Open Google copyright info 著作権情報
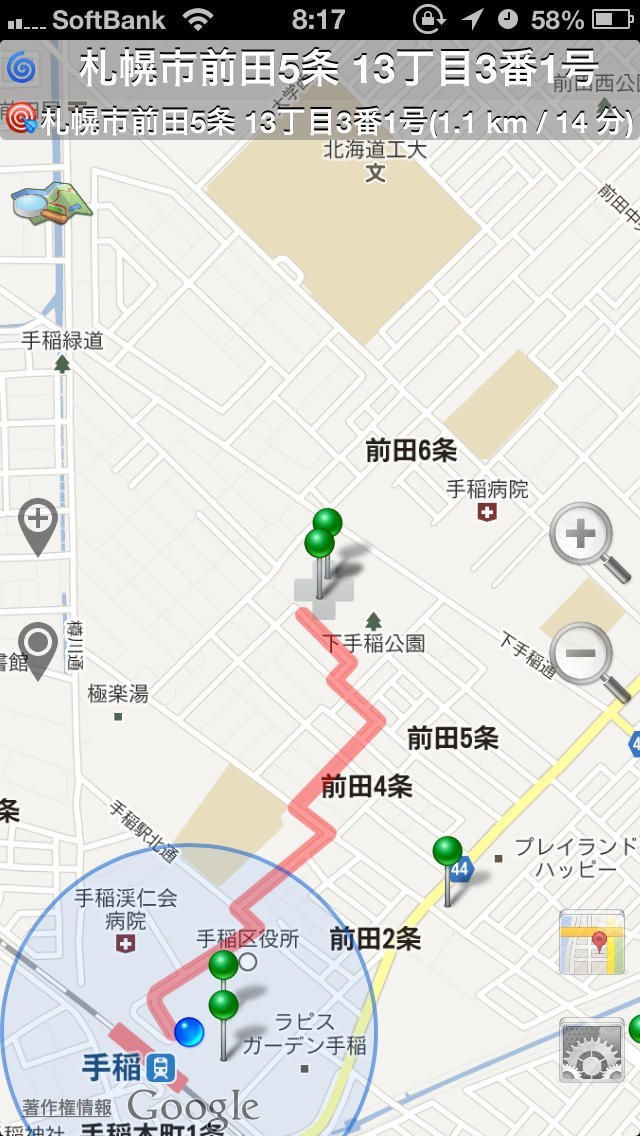The image size is (640, 1136). pos(68,1107)
